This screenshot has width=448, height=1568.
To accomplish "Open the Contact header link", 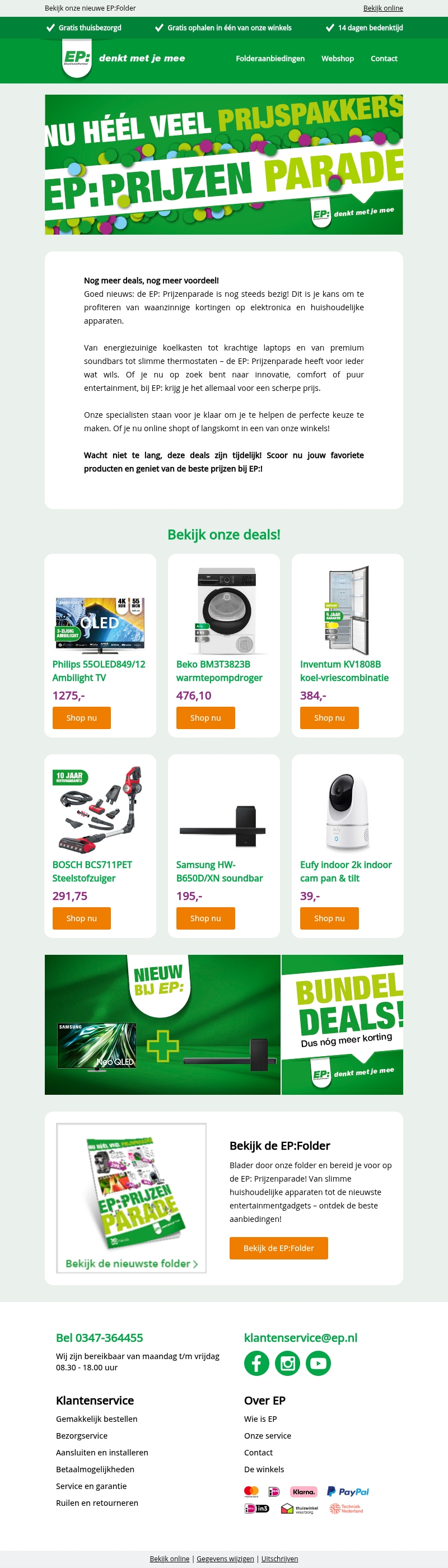I will (384, 58).
